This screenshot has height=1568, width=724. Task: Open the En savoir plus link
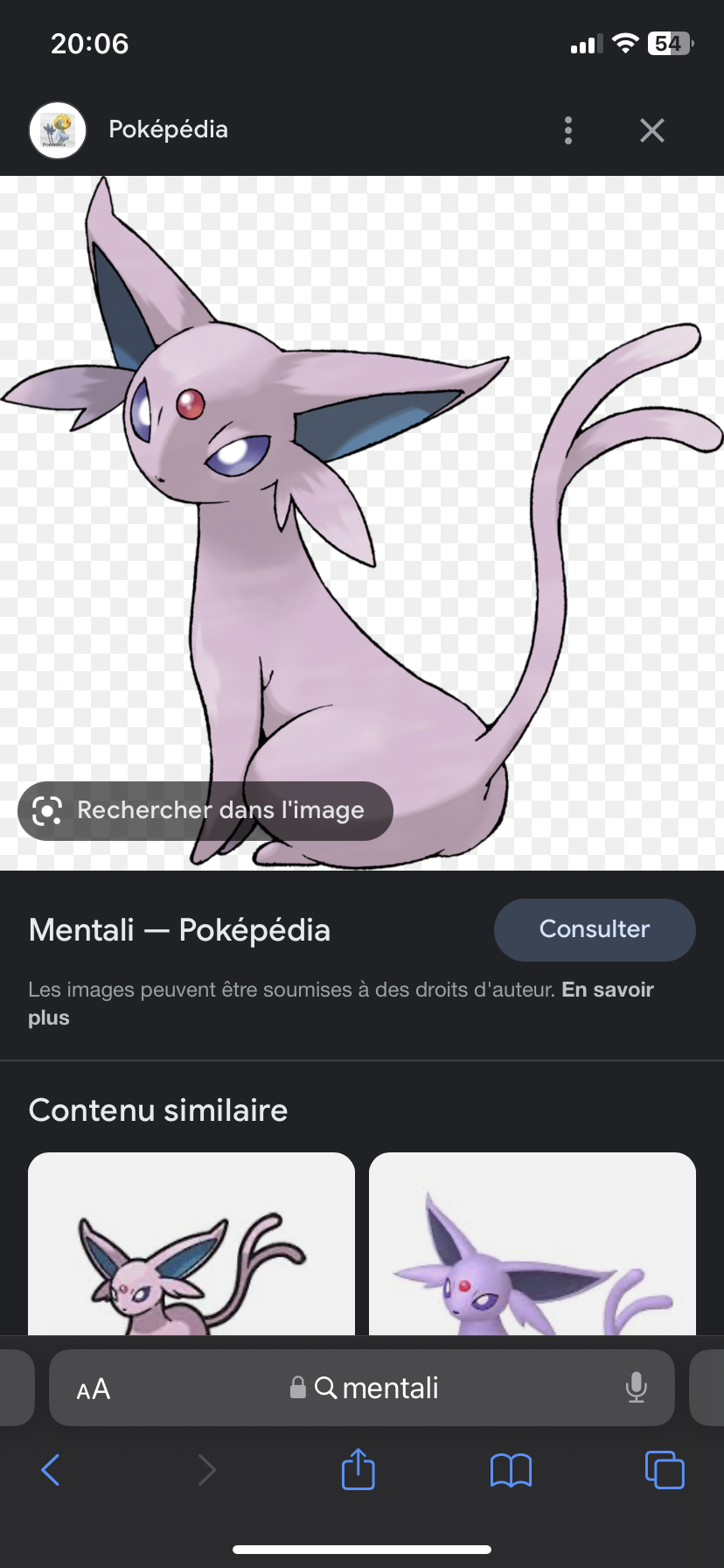click(607, 990)
